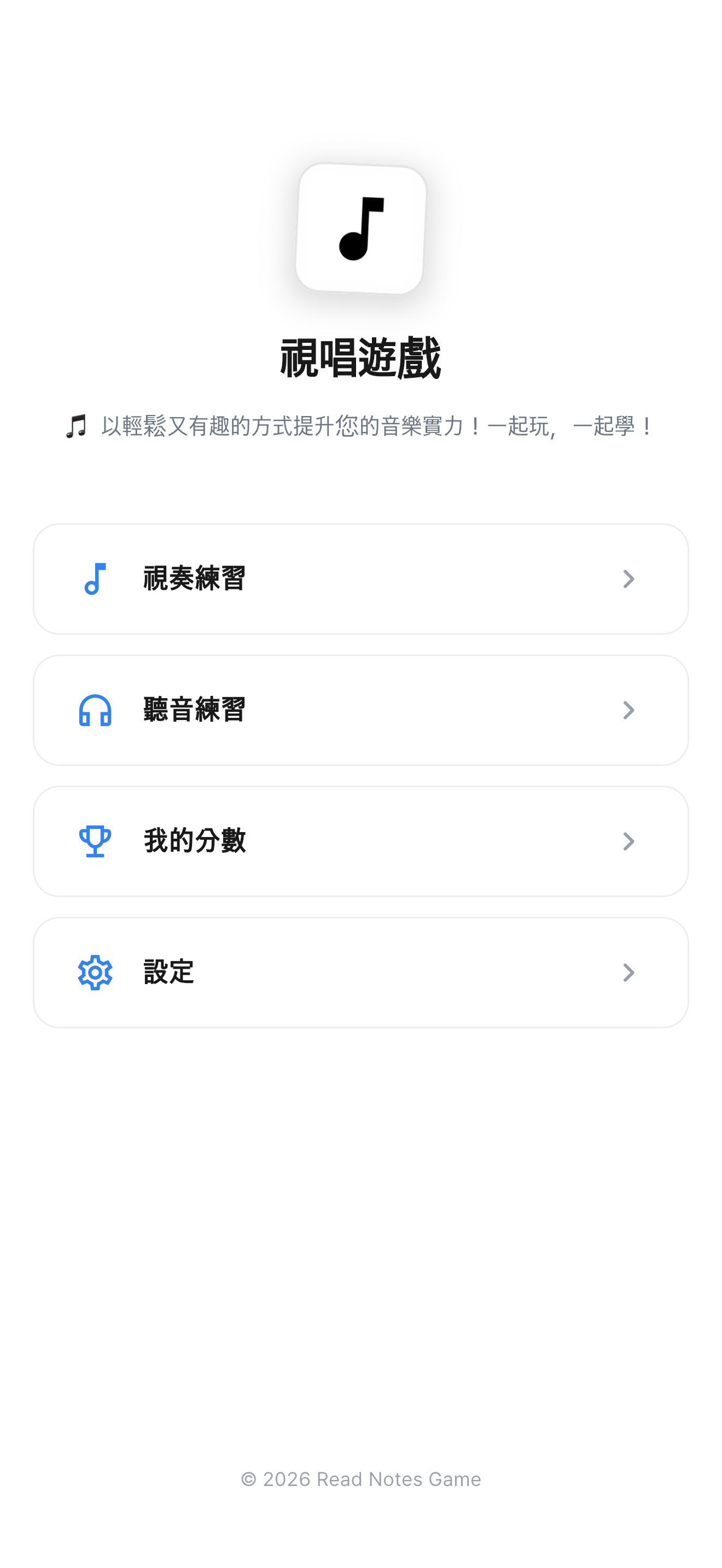722x1568 pixels.
Task: Click the 2026 Read Notes Game footer
Action: pos(361,1480)
